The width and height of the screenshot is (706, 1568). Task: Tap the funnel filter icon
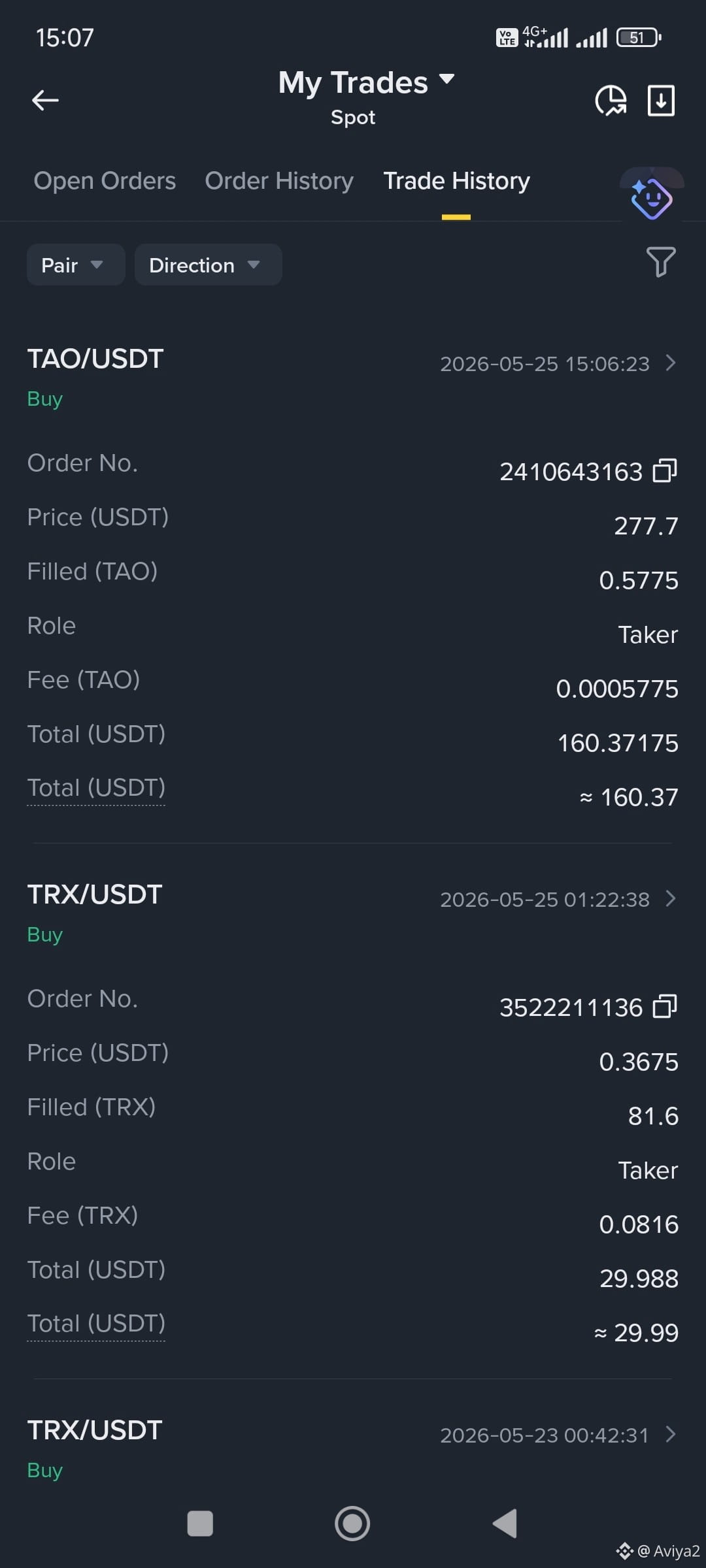coord(661,262)
